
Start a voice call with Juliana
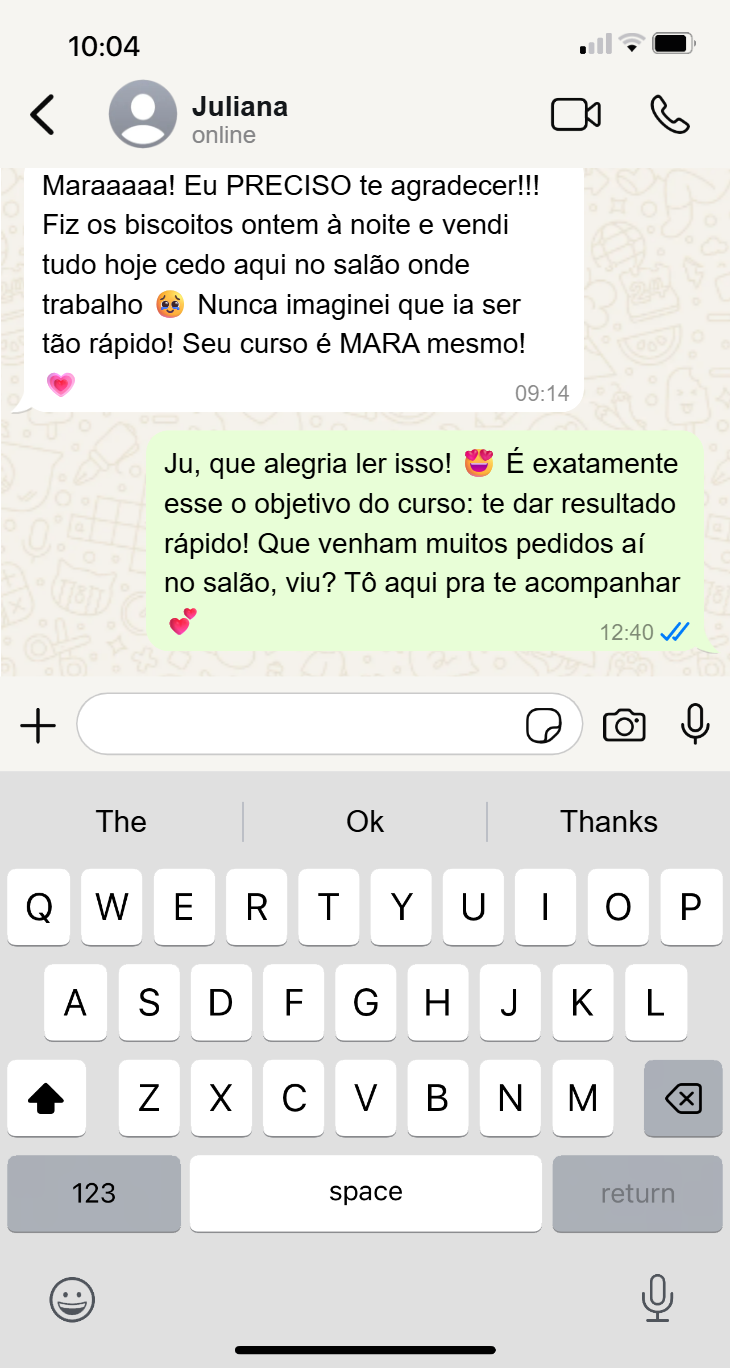click(669, 115)
